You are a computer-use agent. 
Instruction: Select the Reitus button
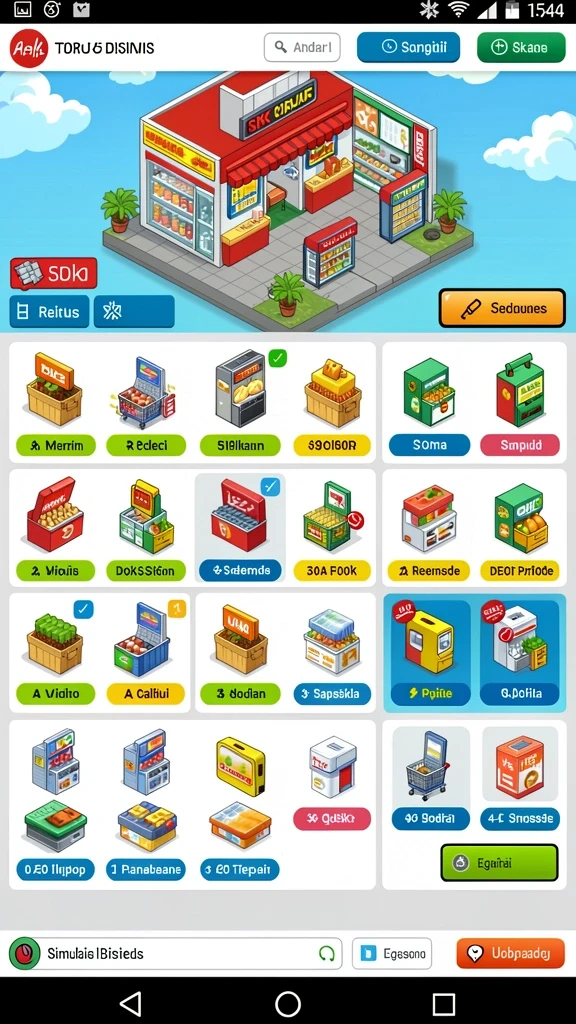click(49, 312)
